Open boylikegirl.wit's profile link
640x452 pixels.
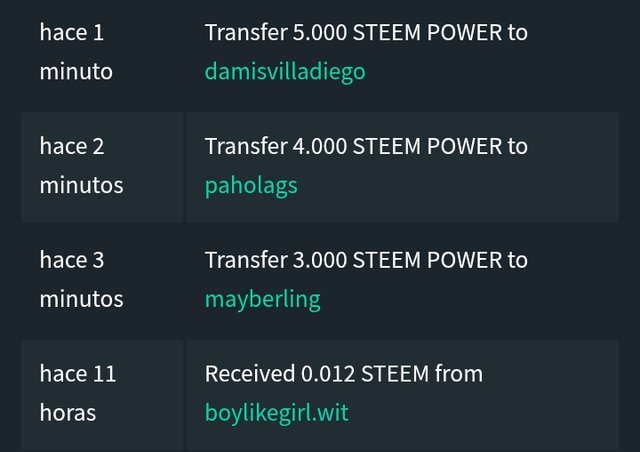click(277, 412)
